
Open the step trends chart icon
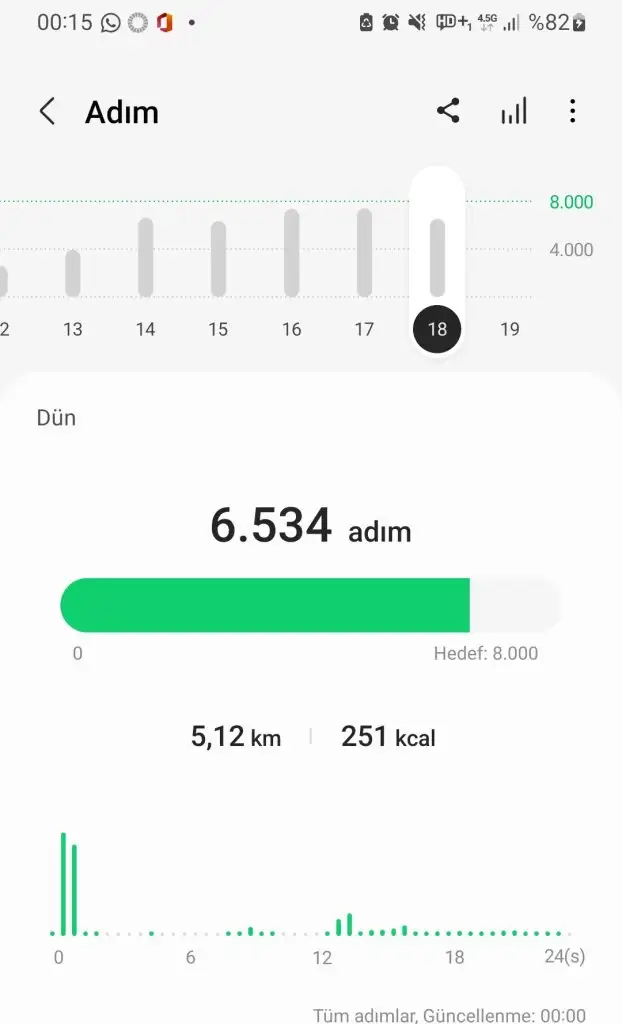click(513, 111)
